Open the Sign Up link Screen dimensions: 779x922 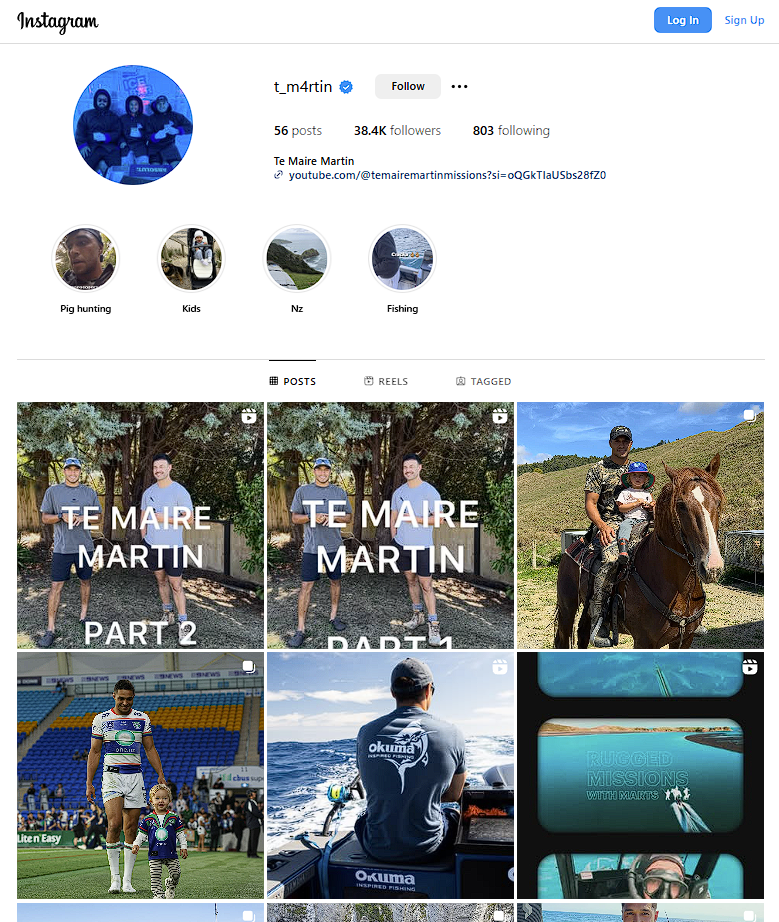pos(743,20)
